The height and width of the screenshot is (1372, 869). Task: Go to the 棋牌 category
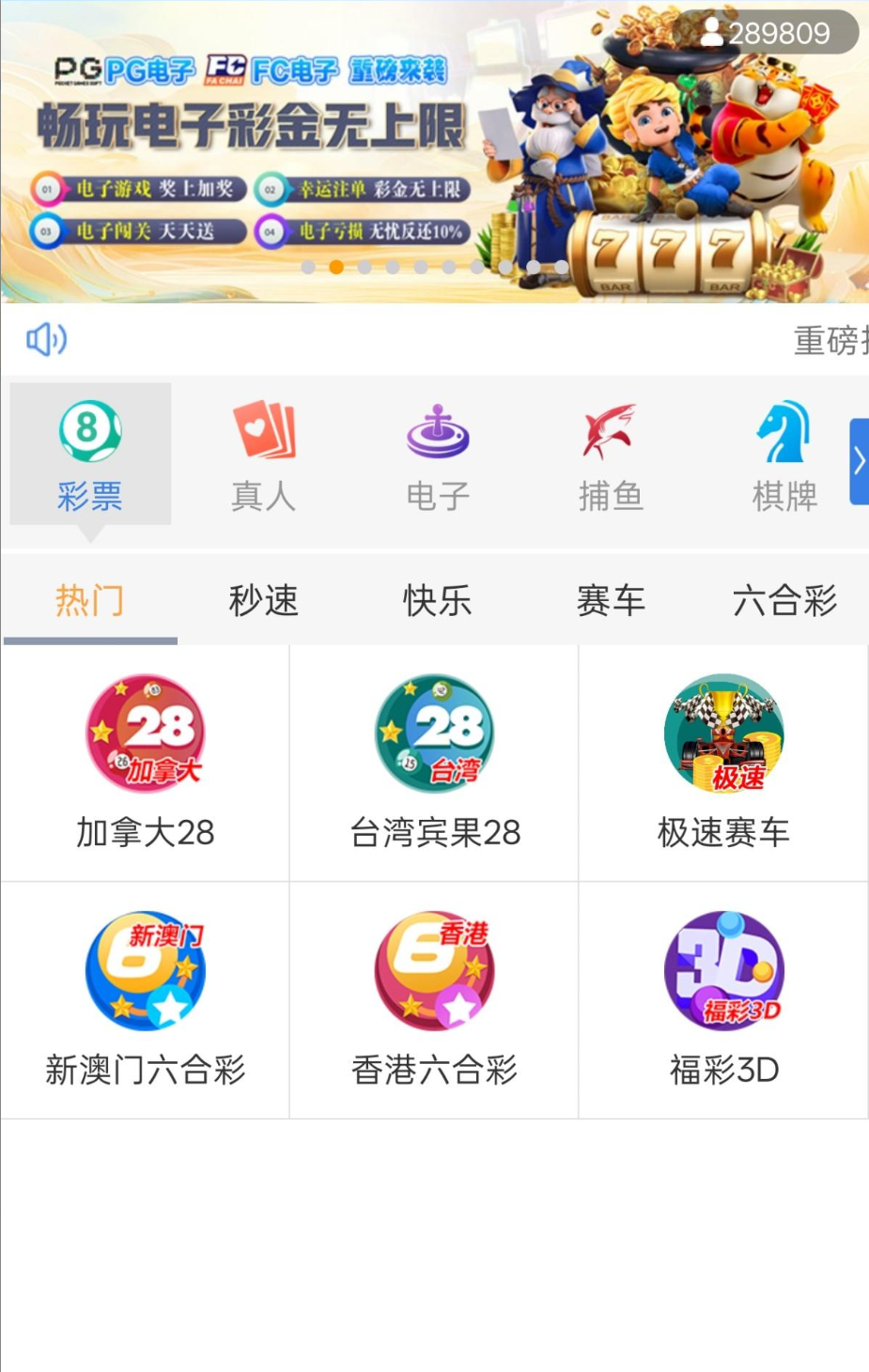coord(784,456)
